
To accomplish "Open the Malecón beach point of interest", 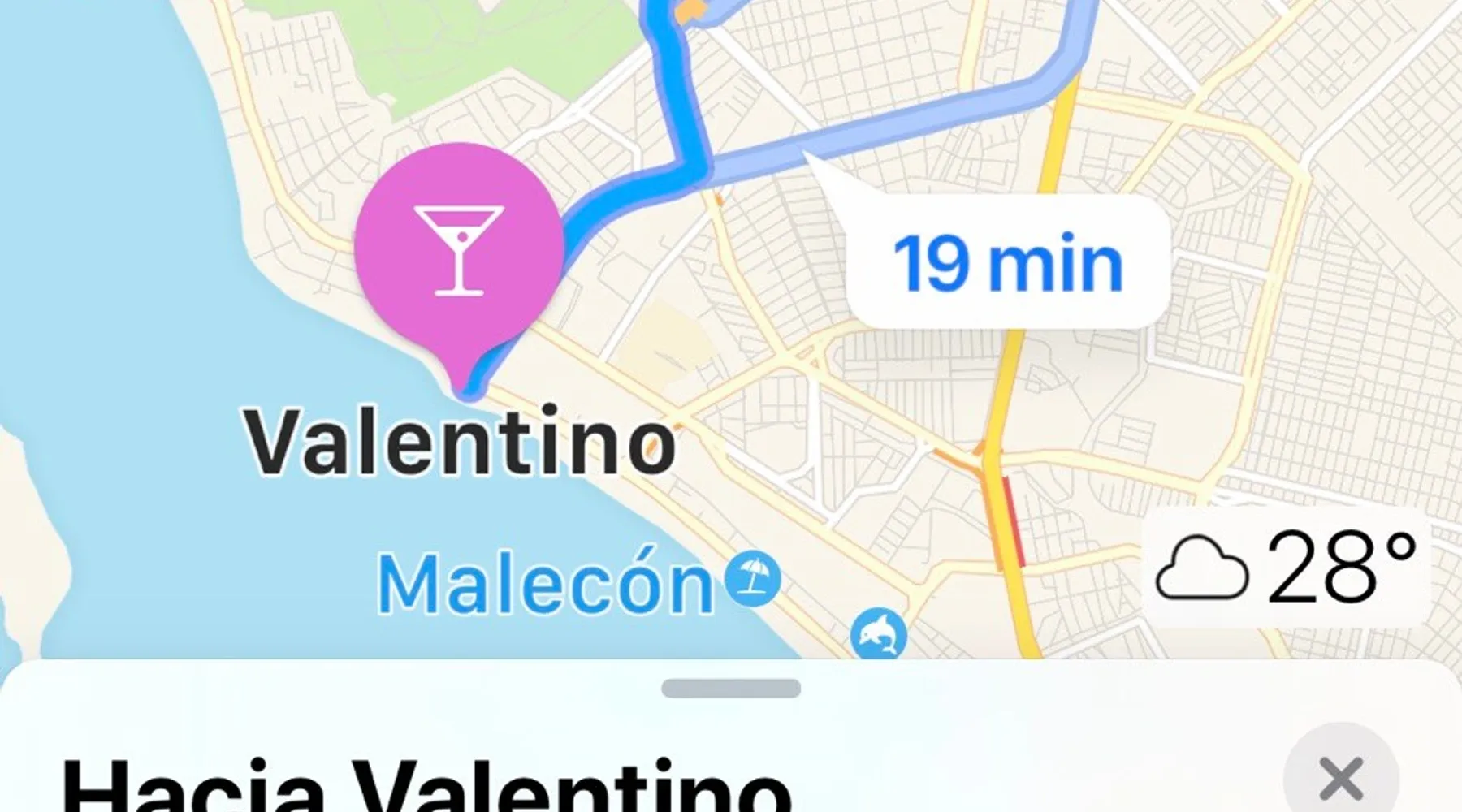I will tap(751, 579).
